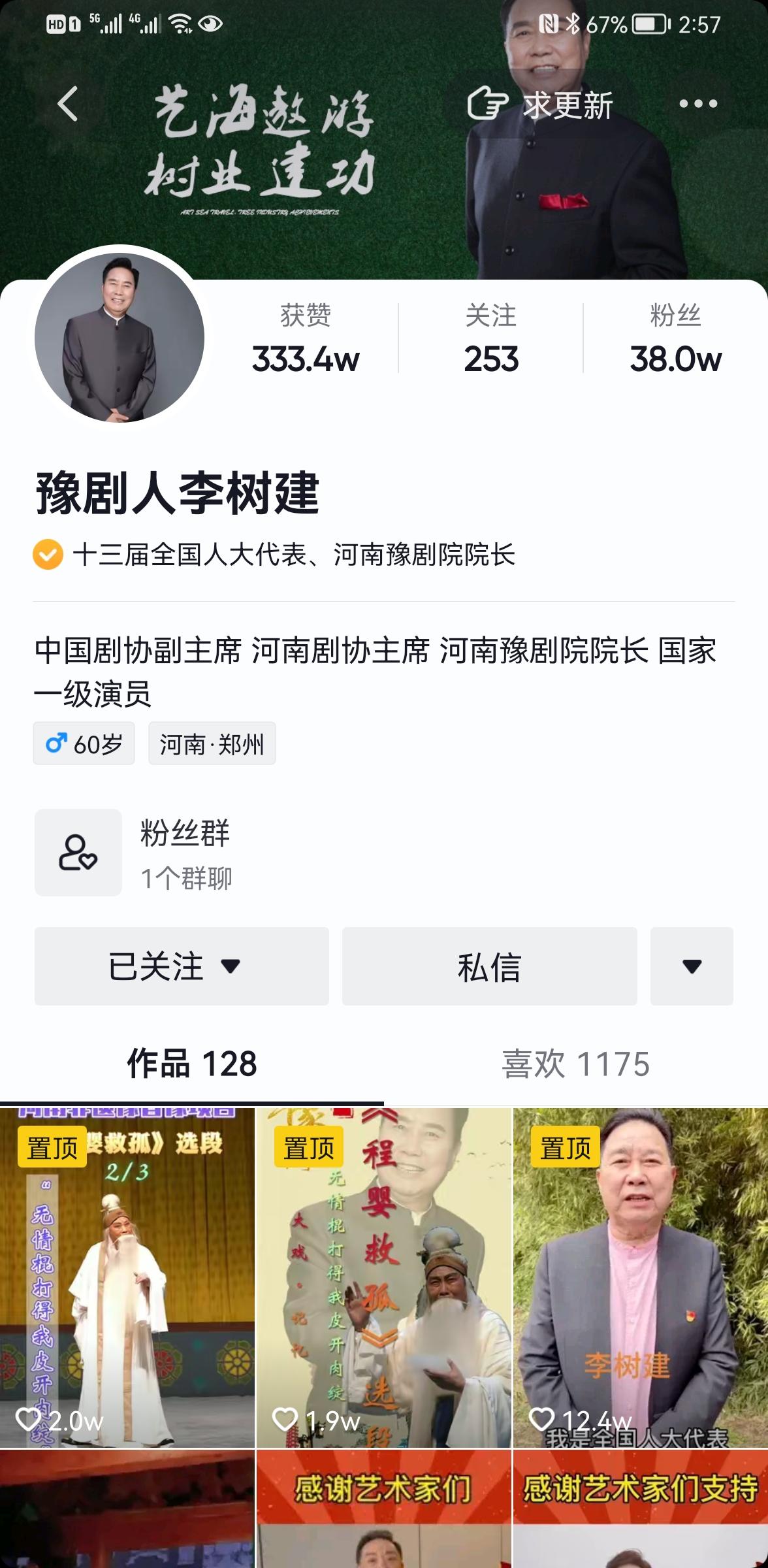Tap the 已关注 following dropdown button

coord(182,966)
